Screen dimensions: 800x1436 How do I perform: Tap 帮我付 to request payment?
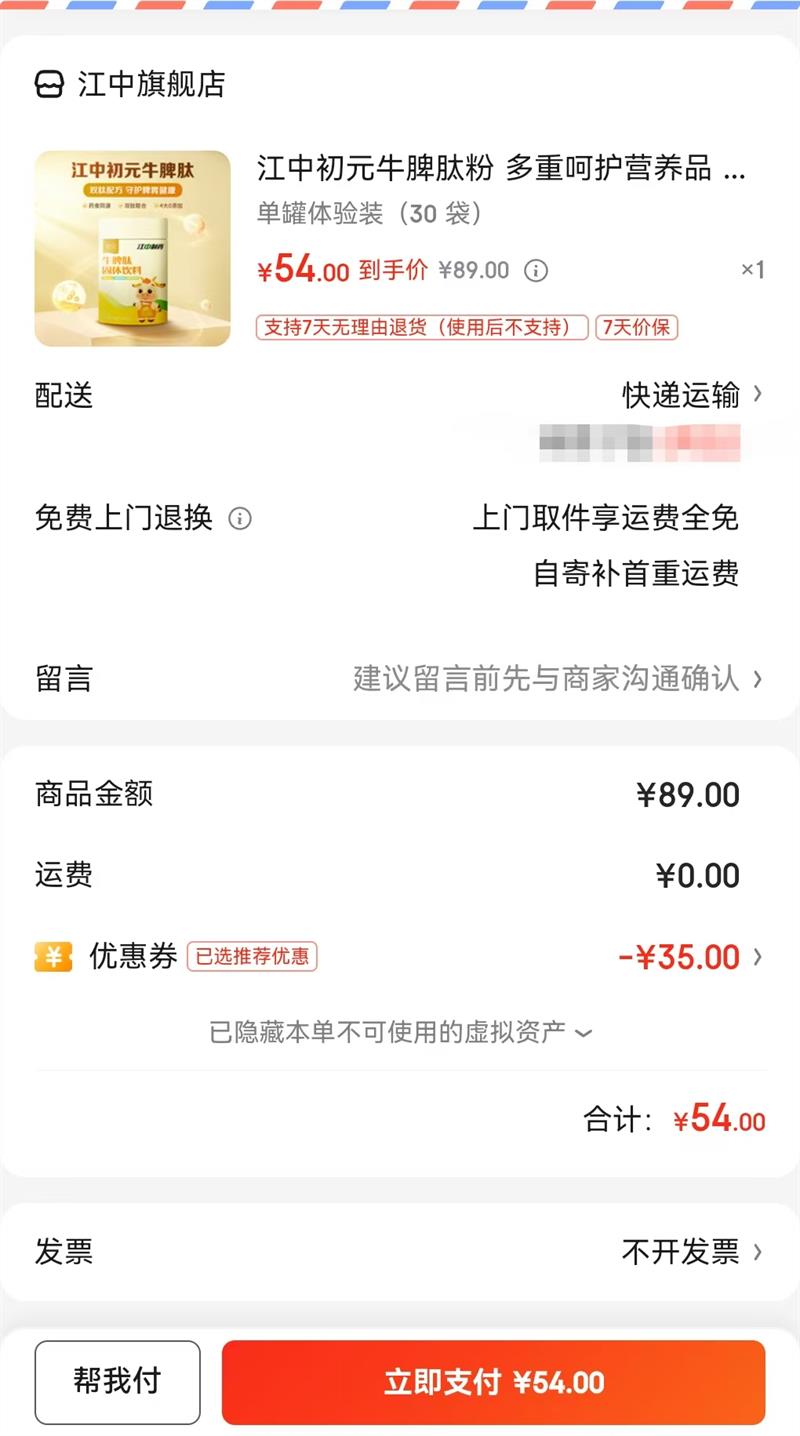pos(117,1382)
